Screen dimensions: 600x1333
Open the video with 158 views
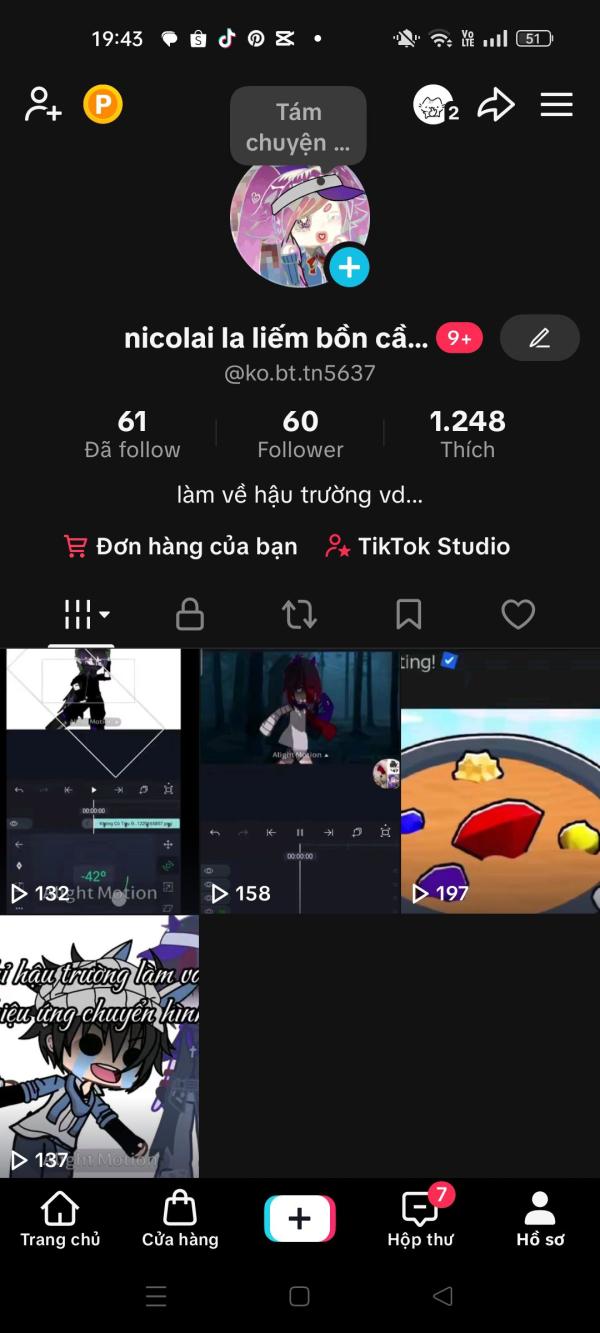[x=299, y=780]
